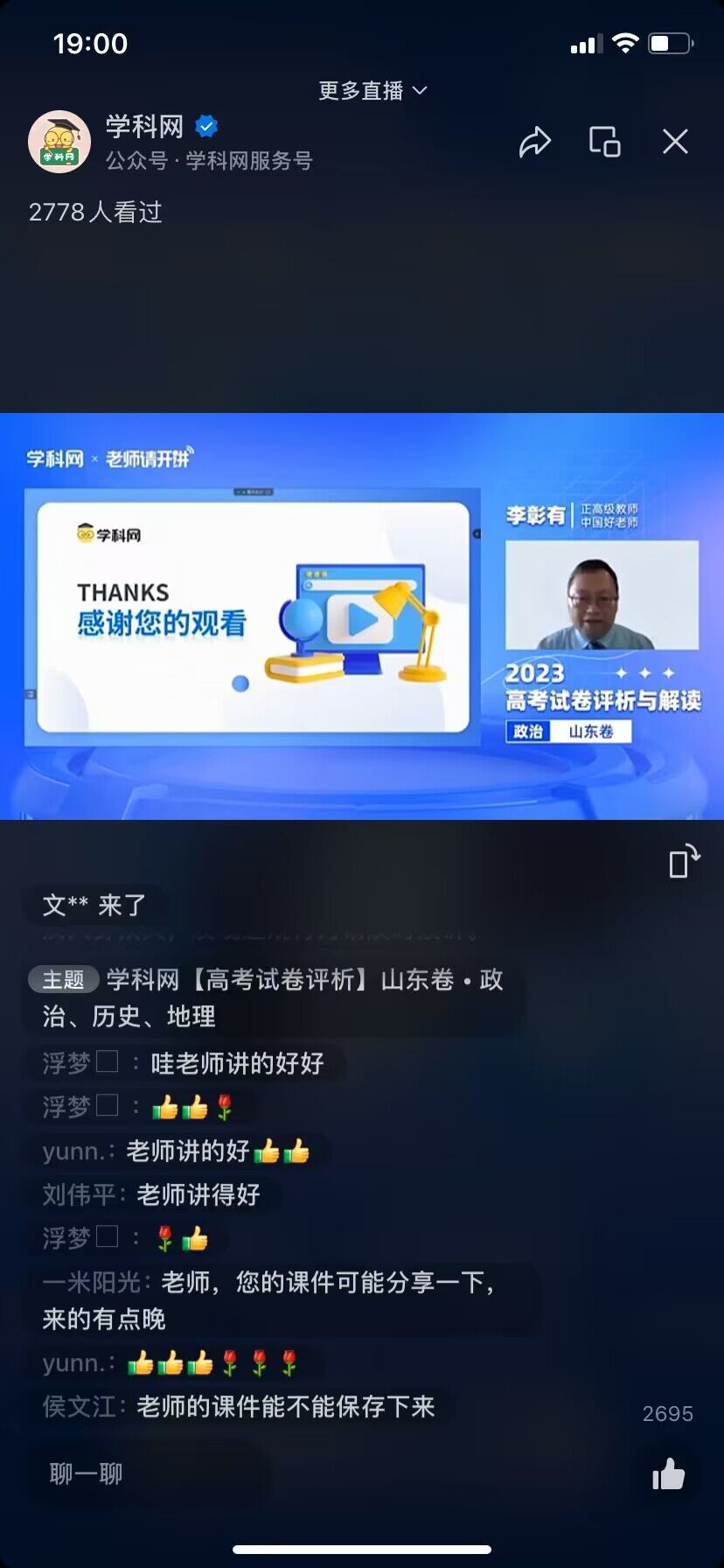
Task: Open the 学科网 account profile
Action: pos(59,142)
